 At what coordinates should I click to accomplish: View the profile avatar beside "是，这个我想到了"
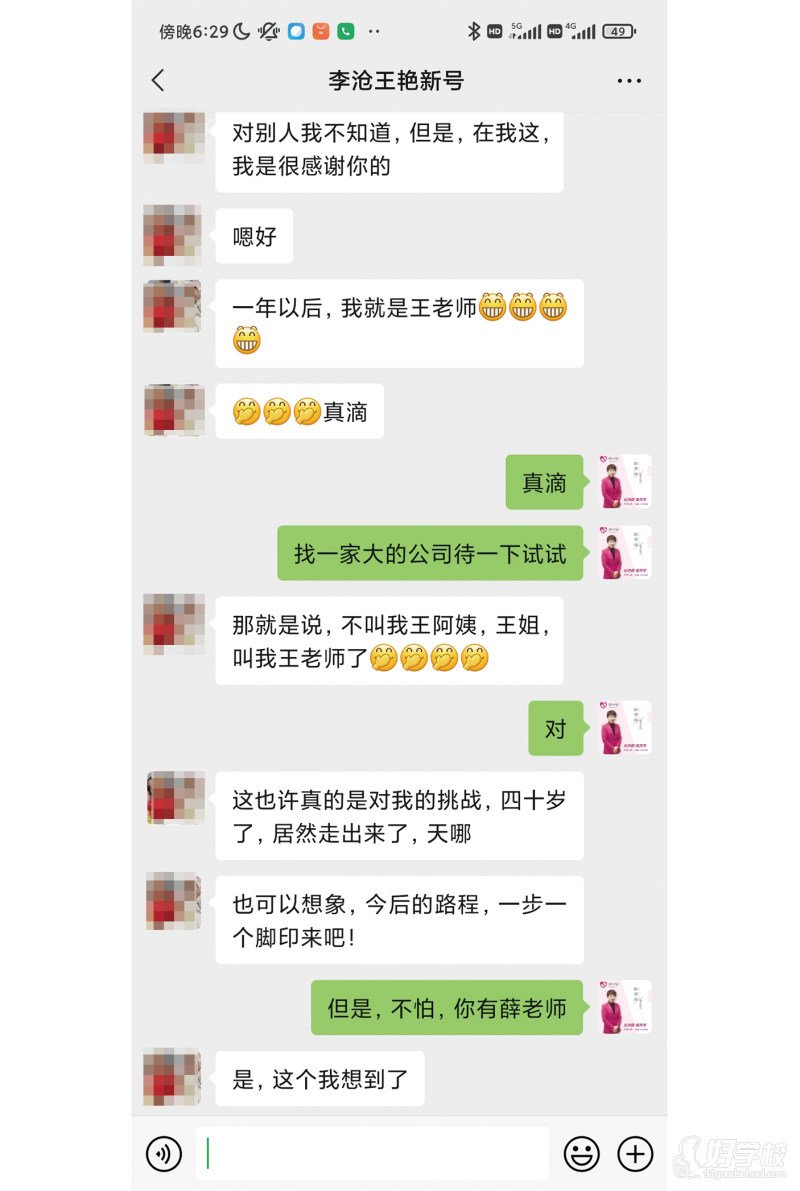click(173, 1077)
